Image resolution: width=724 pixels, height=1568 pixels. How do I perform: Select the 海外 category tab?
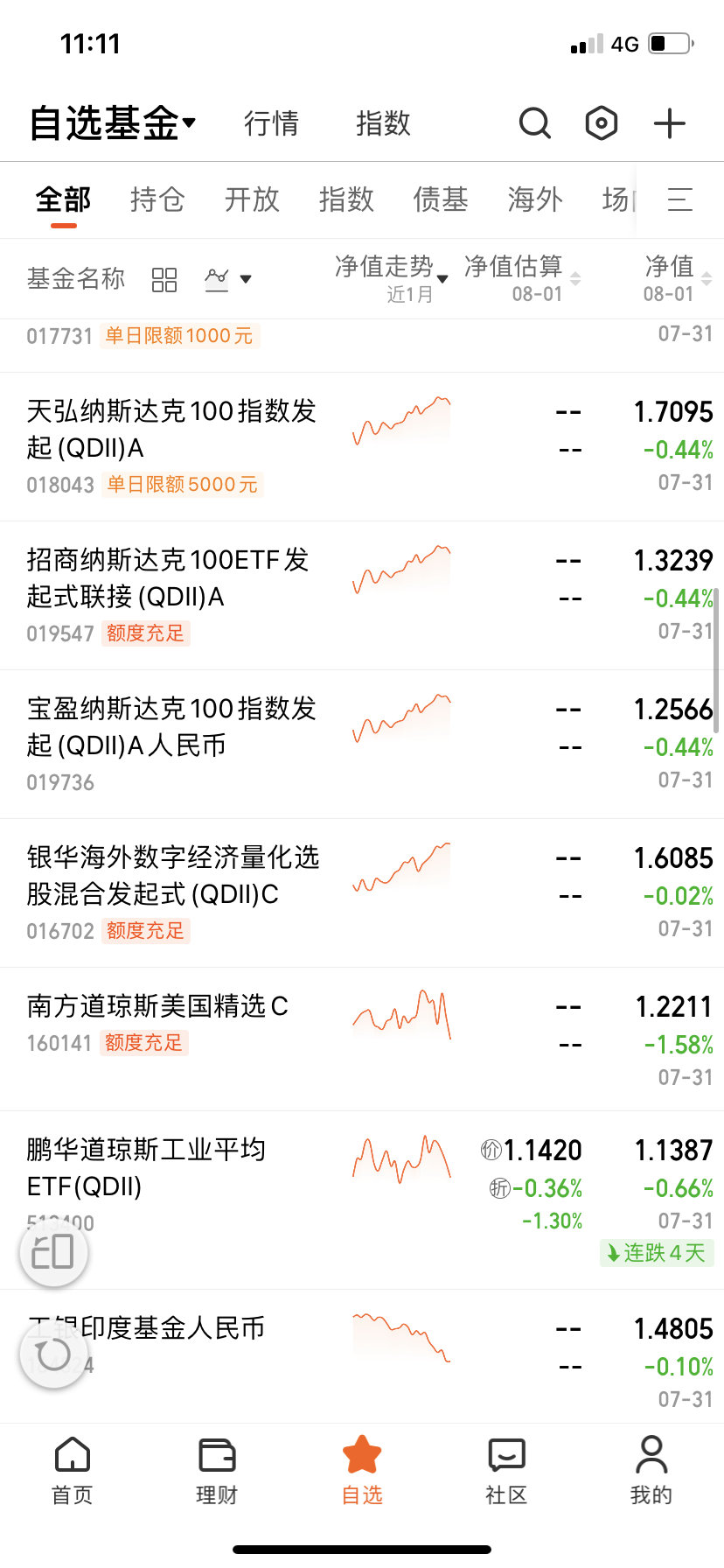(535, 199)
